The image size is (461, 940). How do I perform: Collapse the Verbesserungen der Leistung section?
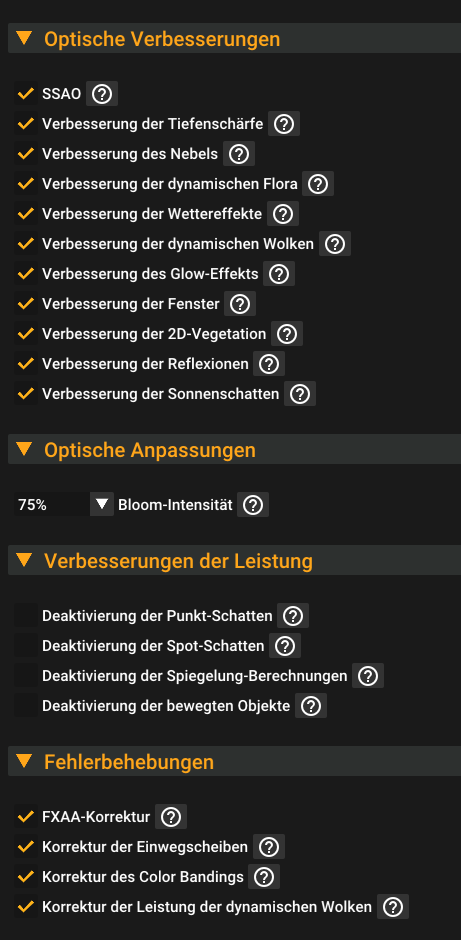(24, 561)
